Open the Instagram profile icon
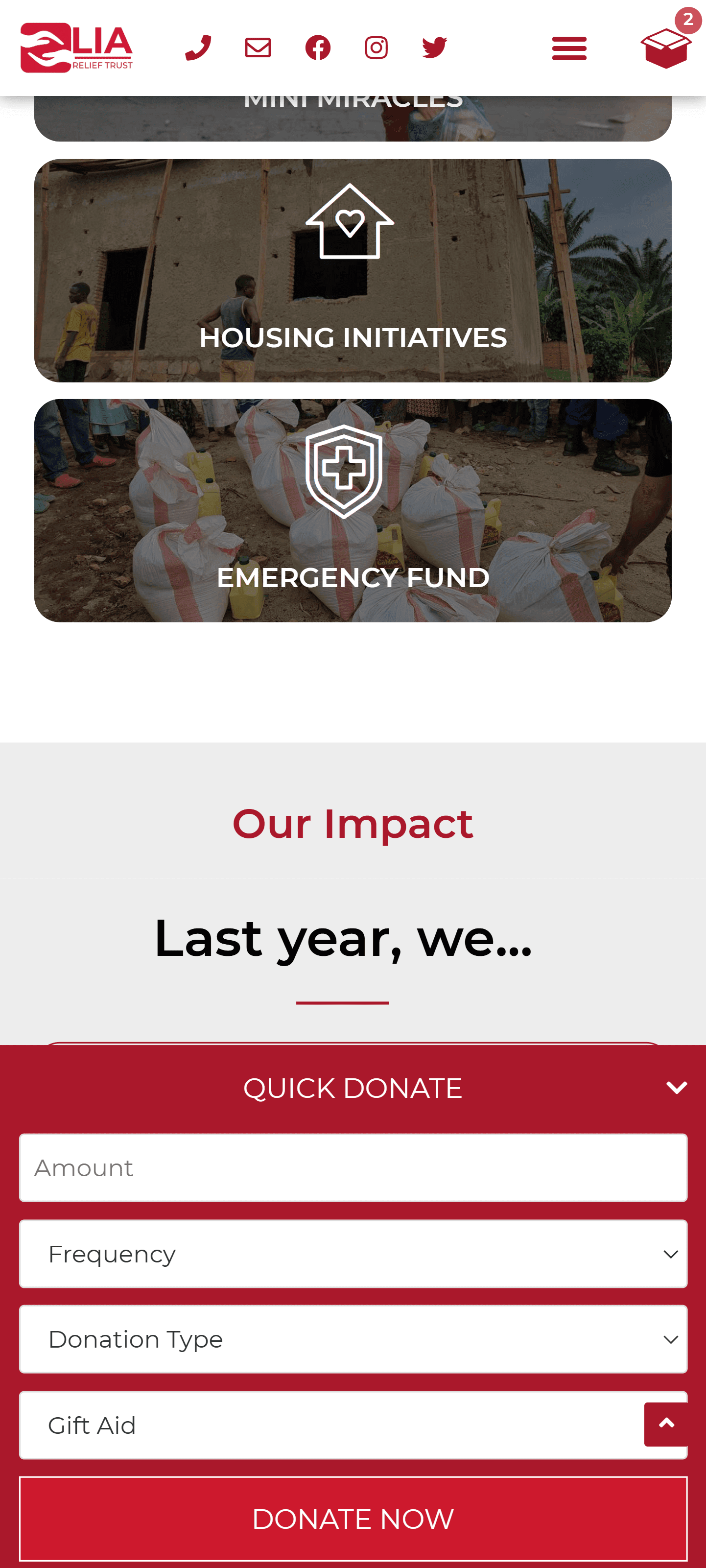706x1568 pixels. [376, 48]
